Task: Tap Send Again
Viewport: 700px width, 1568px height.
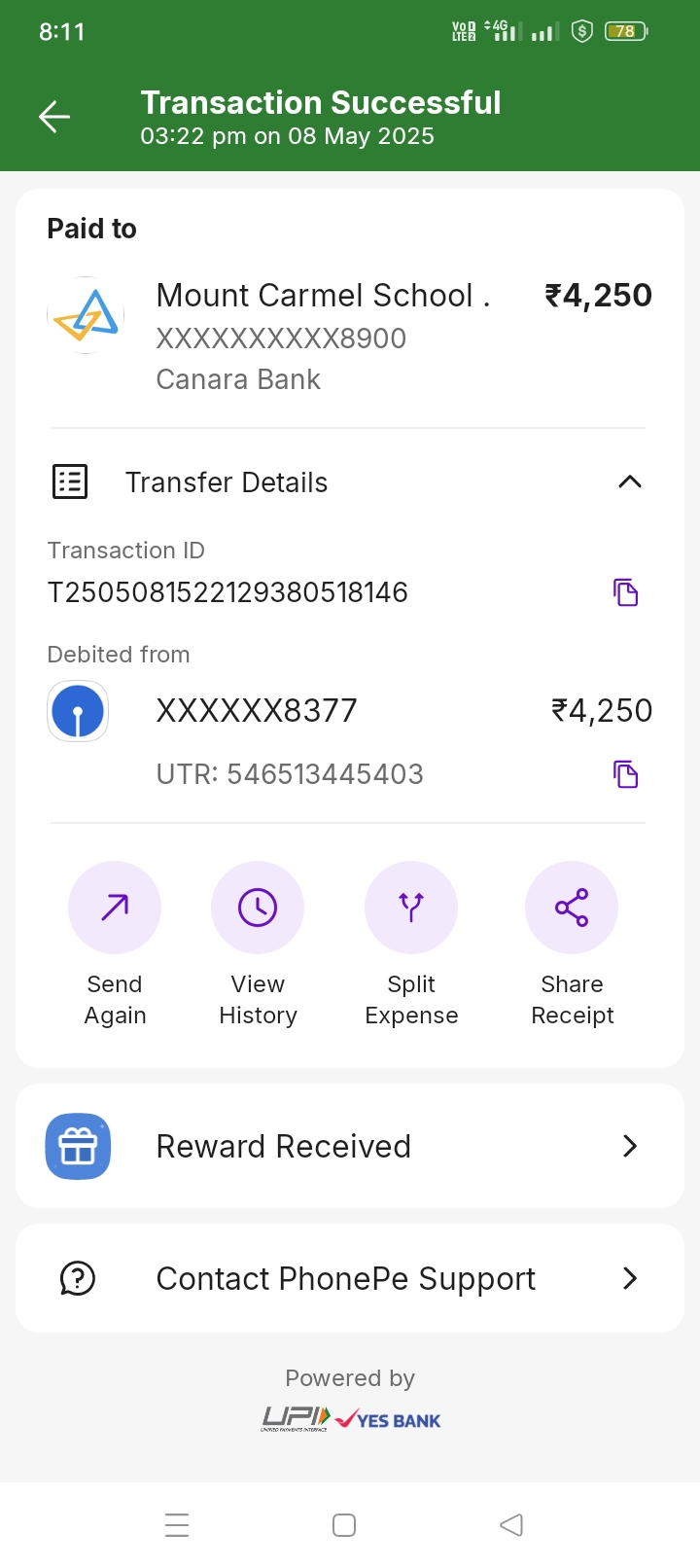Action: [115, 945]
